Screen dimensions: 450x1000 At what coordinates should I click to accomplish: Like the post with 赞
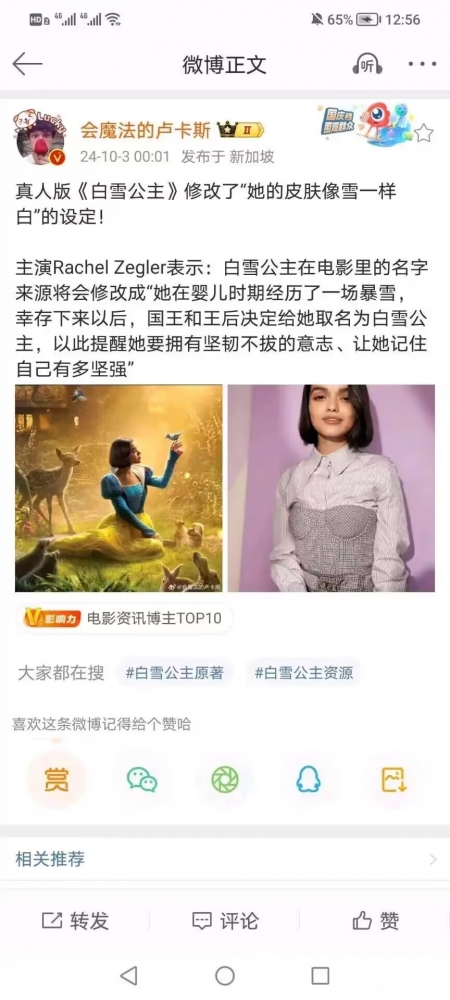[376, 920]
